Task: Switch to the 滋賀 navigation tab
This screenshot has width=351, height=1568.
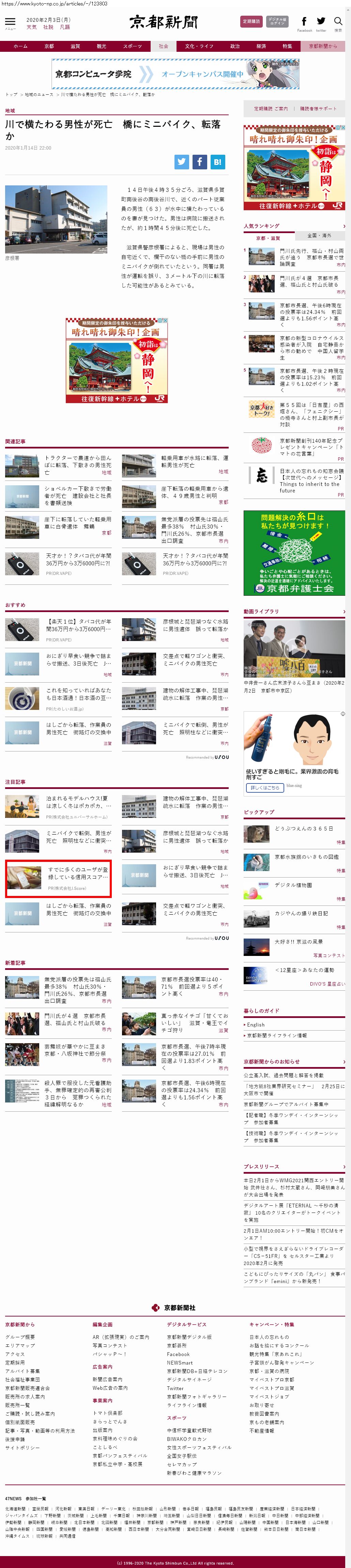Action: (x=75, y=46)
